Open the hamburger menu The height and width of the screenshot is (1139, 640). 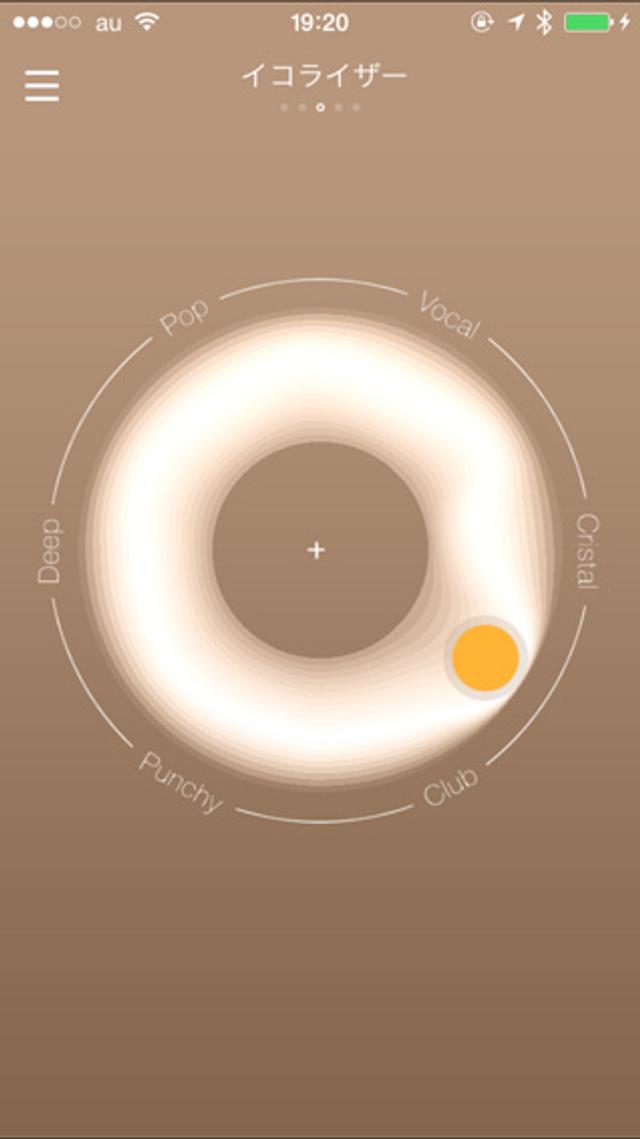pos(42,86)
